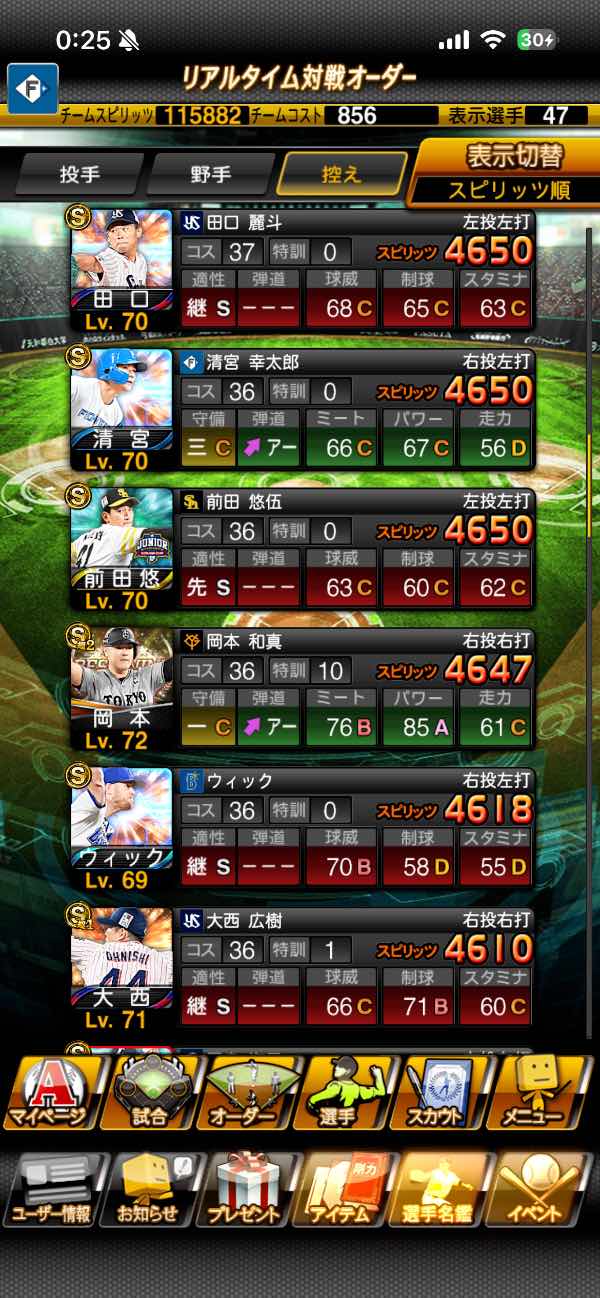Tap the Fighters team icon at top left
600x1298 pixels.
click(x=33, y=89)
